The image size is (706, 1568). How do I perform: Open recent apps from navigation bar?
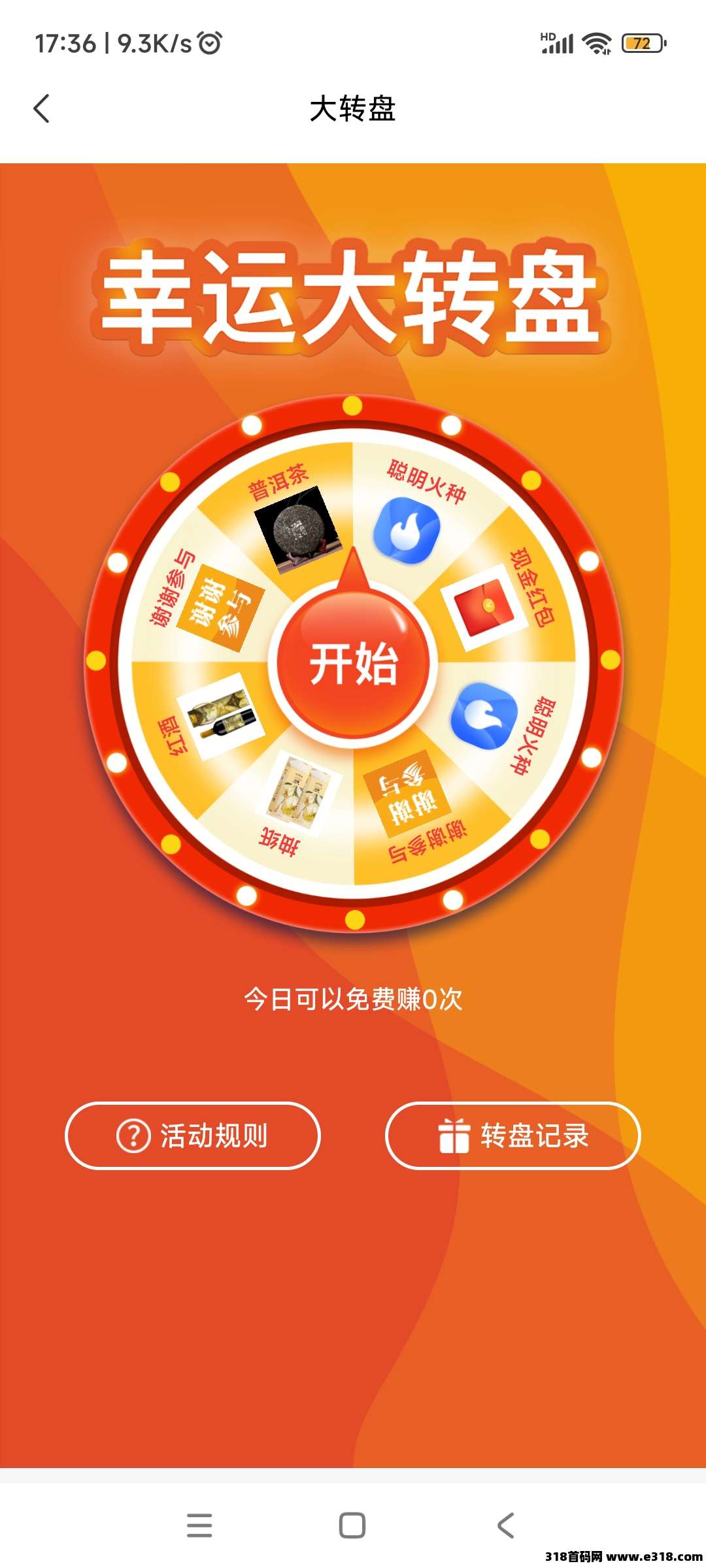199,1525
